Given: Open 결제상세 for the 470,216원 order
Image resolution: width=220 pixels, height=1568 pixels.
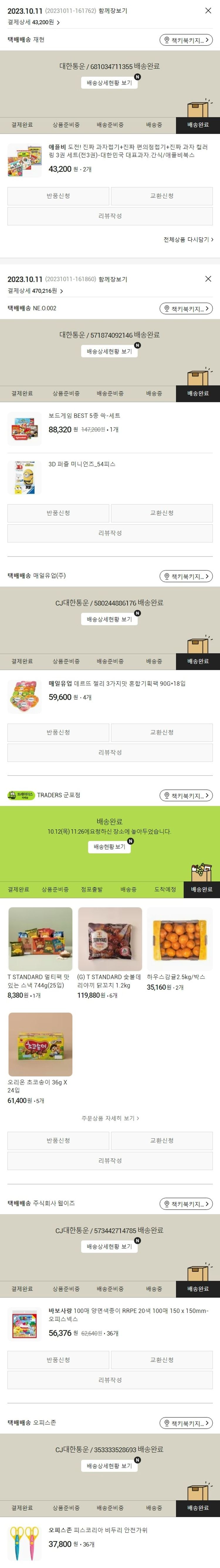Looking at the screenshot, I should coord(35,291).
